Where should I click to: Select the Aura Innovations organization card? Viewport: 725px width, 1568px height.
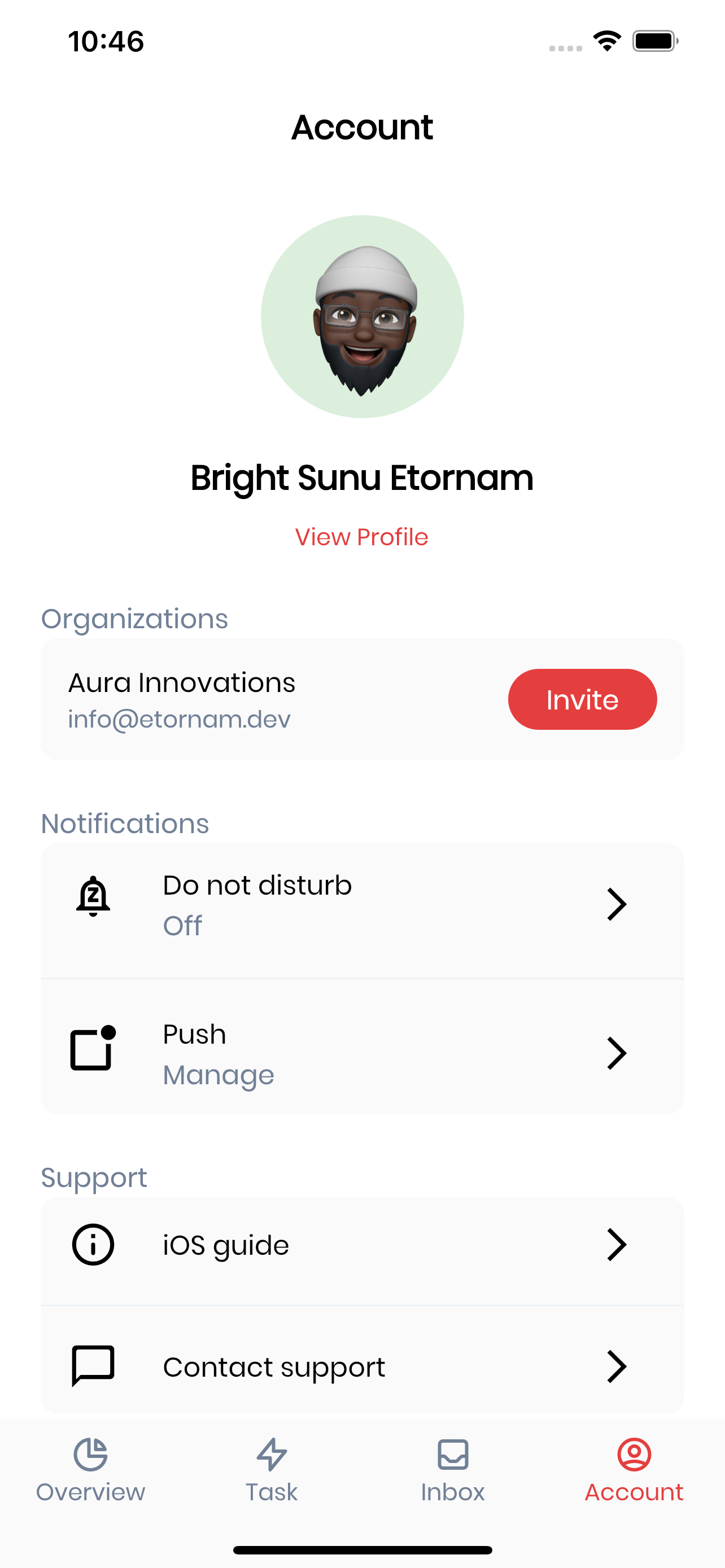pyautogui.click(x=362, y=699)
